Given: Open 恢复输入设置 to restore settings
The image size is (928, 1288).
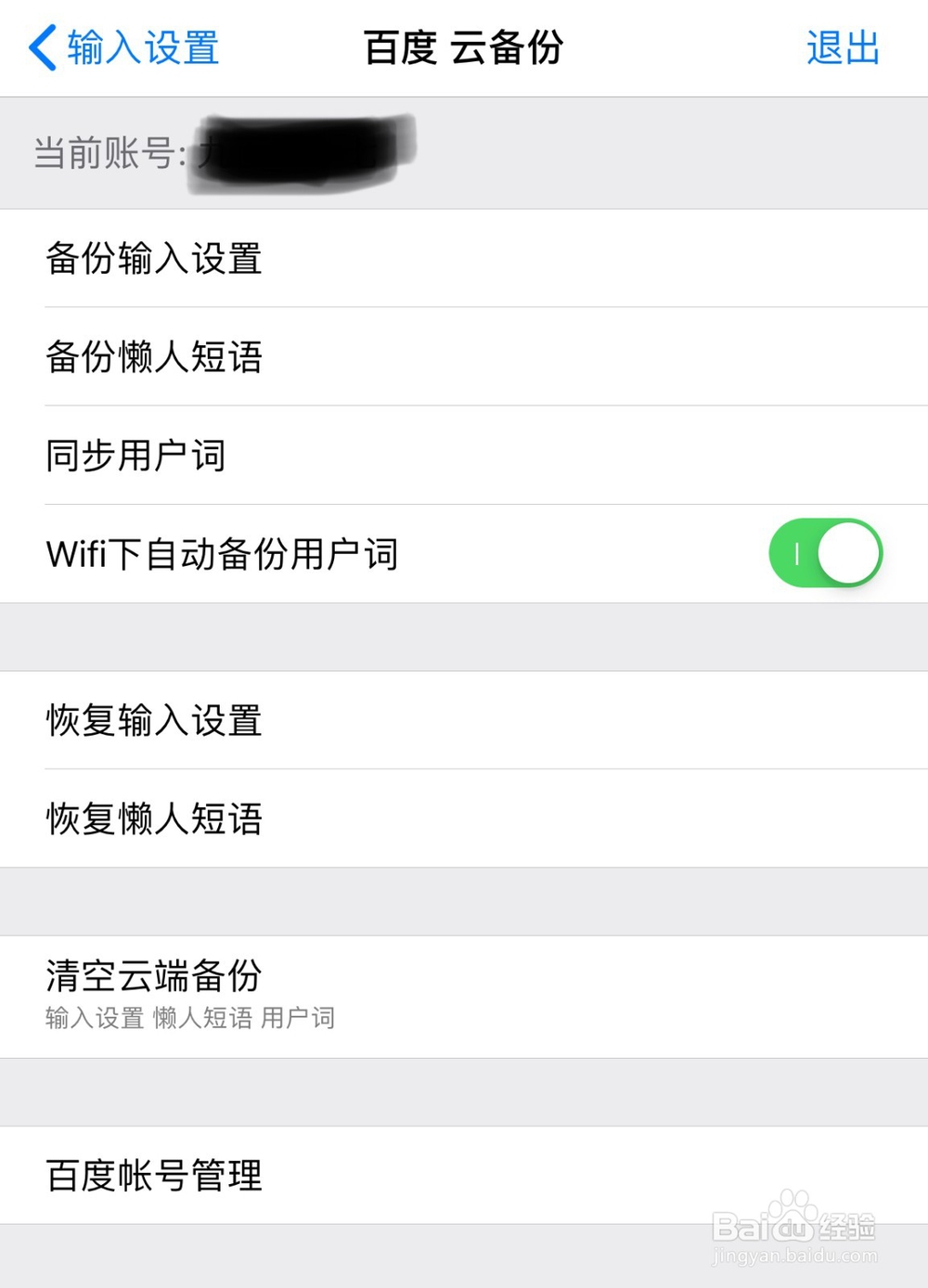Looking at the screenshot, I should [x=154, y=721].
